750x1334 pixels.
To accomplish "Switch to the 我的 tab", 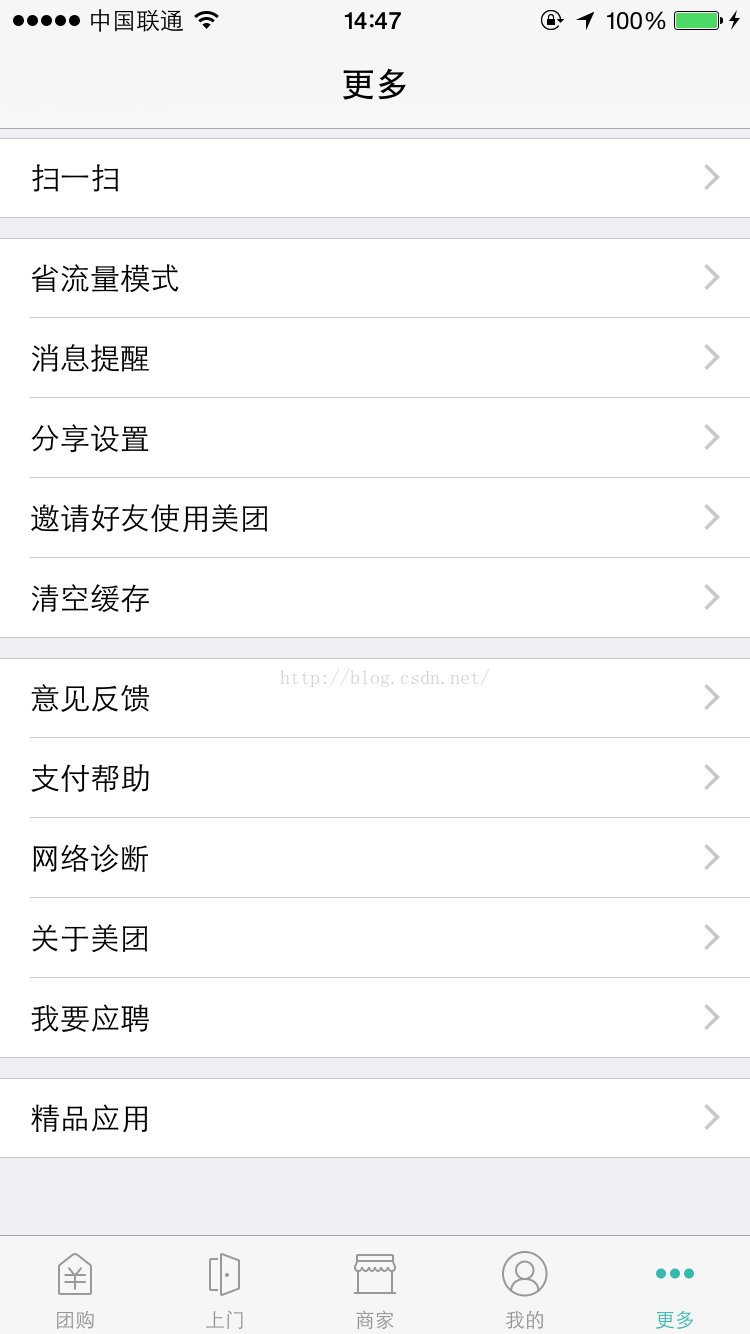I will pos(525,1286).
